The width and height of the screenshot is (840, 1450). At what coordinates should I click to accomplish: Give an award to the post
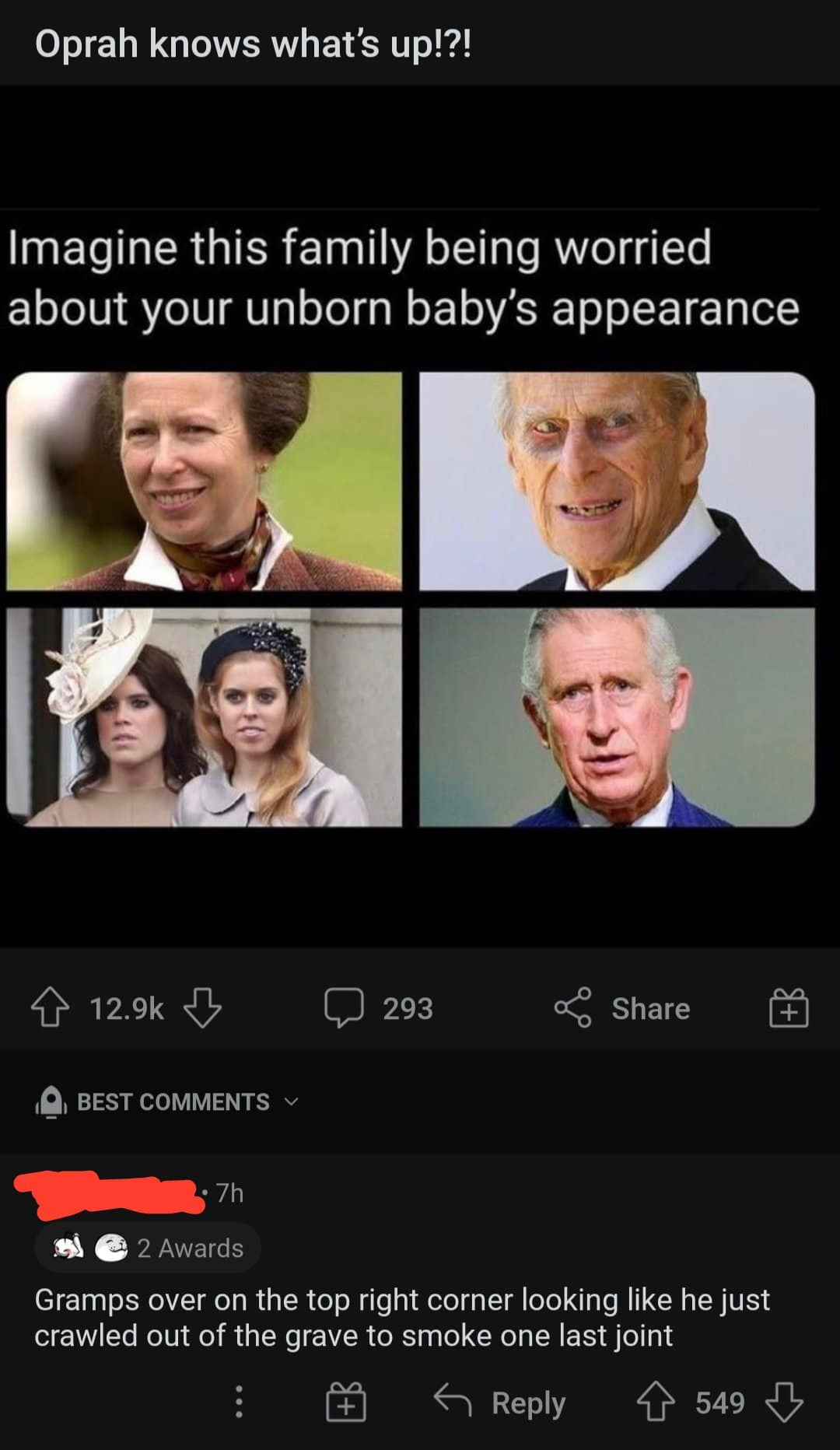coord(789,1009)
